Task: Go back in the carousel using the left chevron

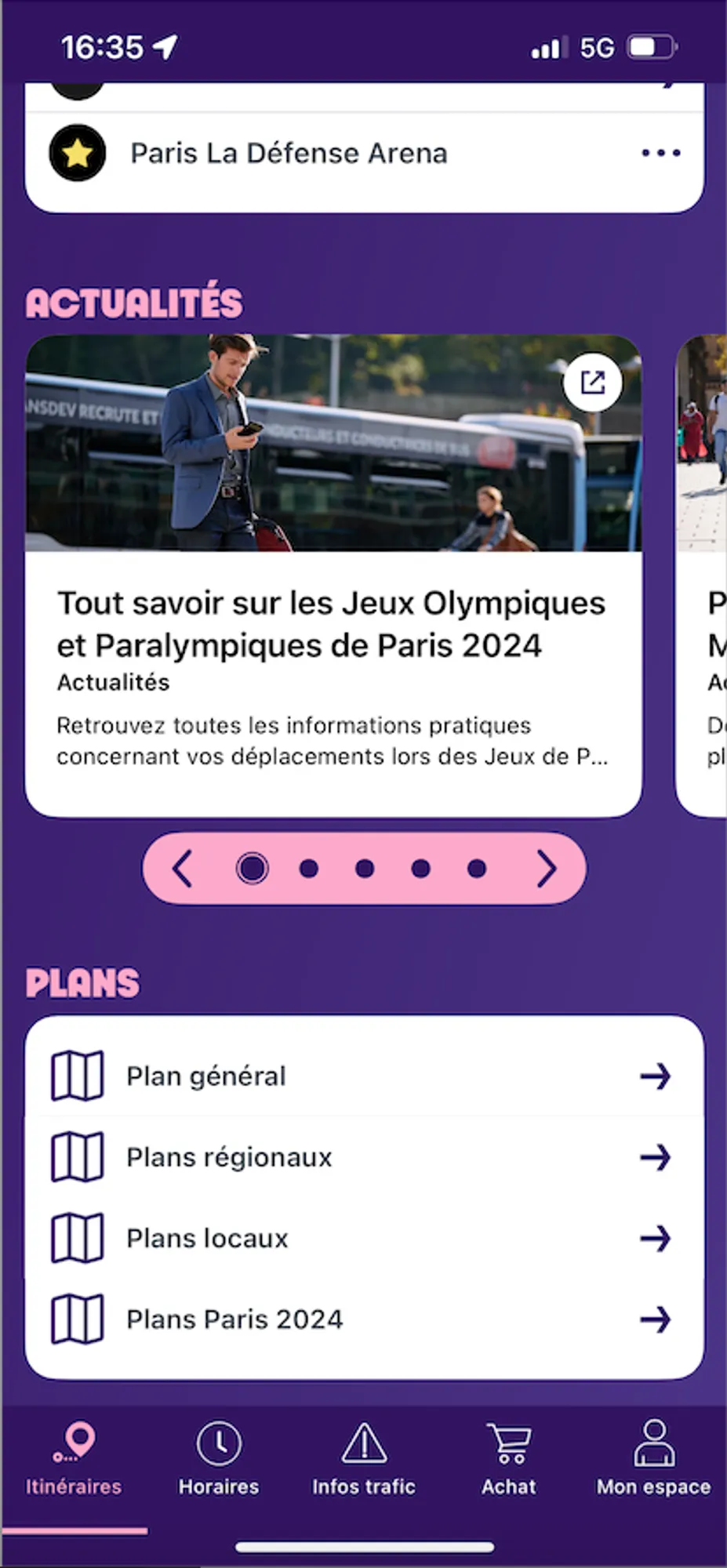Action: 183,869
